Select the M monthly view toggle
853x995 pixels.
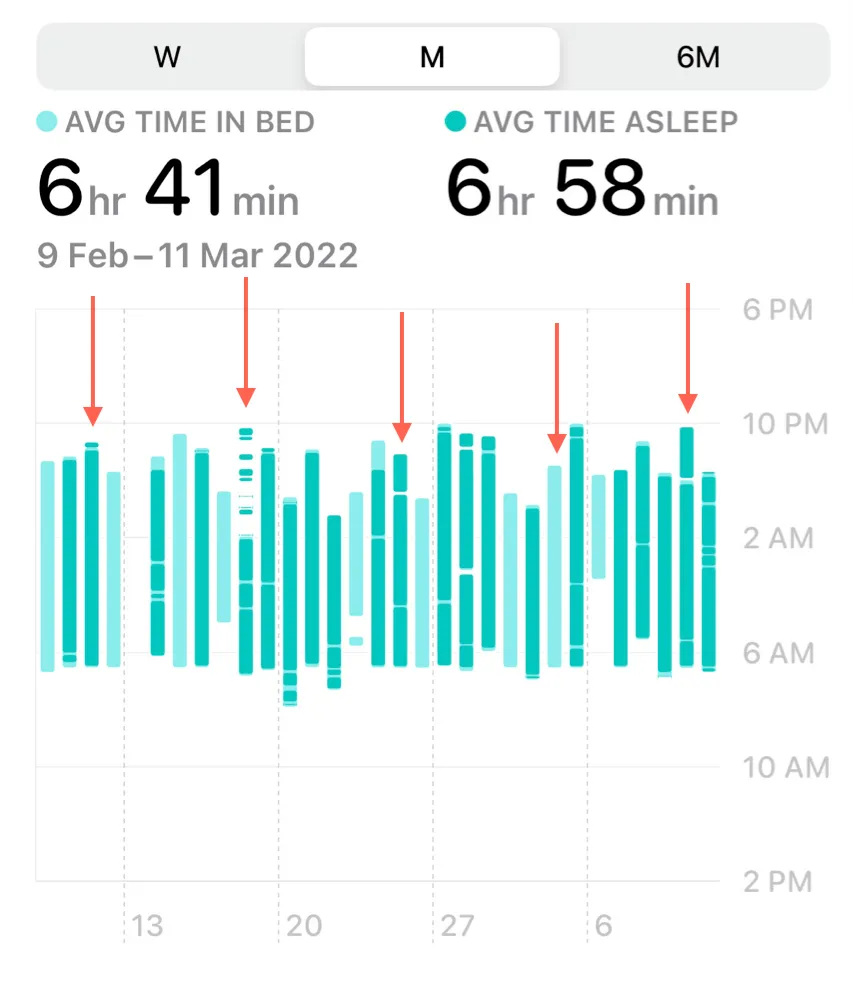point(431,57)
